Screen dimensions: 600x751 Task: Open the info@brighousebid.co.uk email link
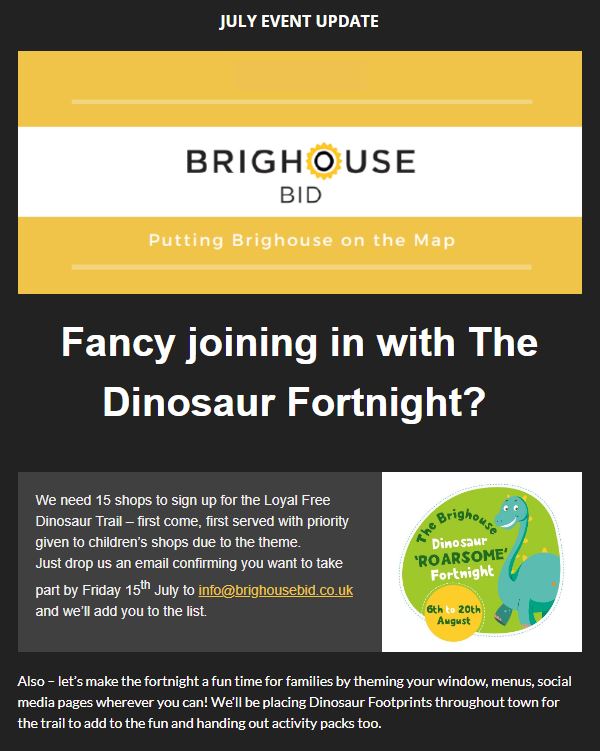pyautogui.click(x=275, y=591)
